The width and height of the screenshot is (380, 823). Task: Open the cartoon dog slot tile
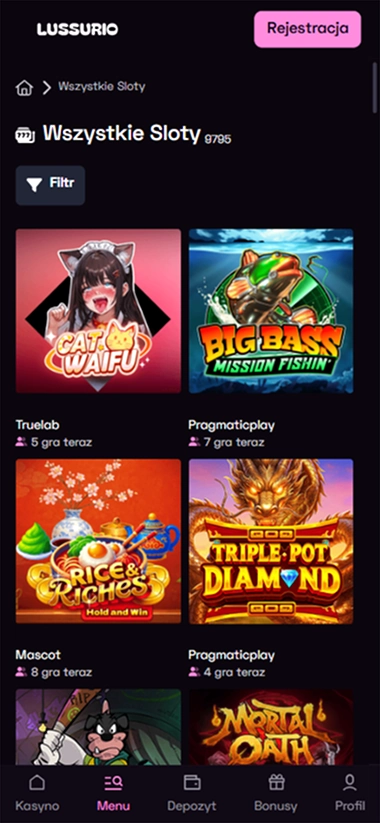tap(98, 727)
